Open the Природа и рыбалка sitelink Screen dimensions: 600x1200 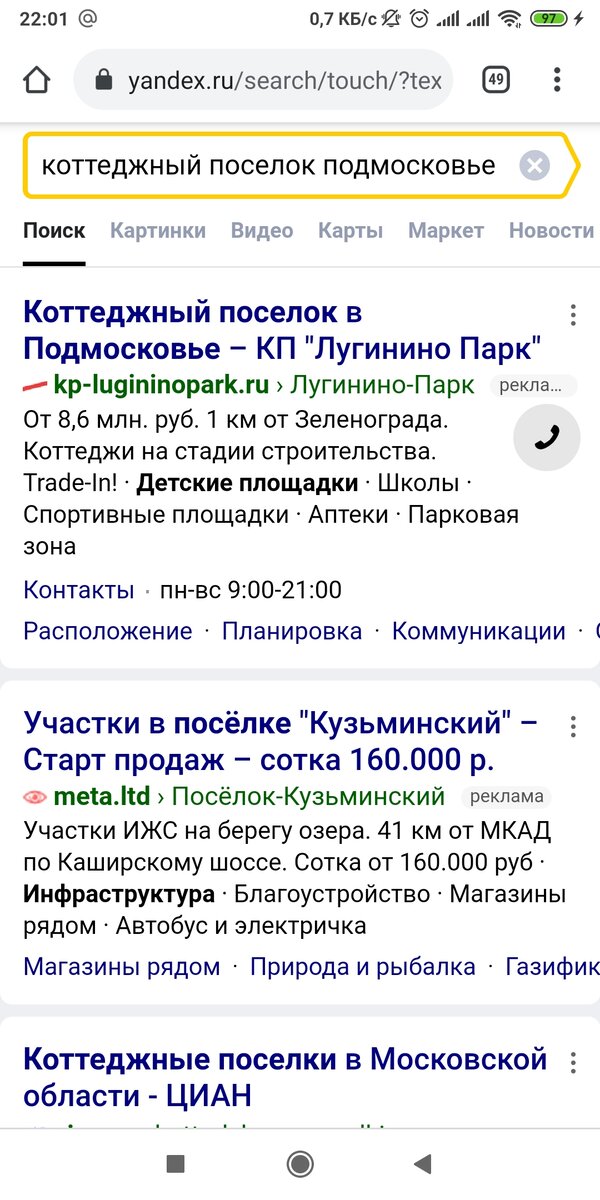point(362,967)
